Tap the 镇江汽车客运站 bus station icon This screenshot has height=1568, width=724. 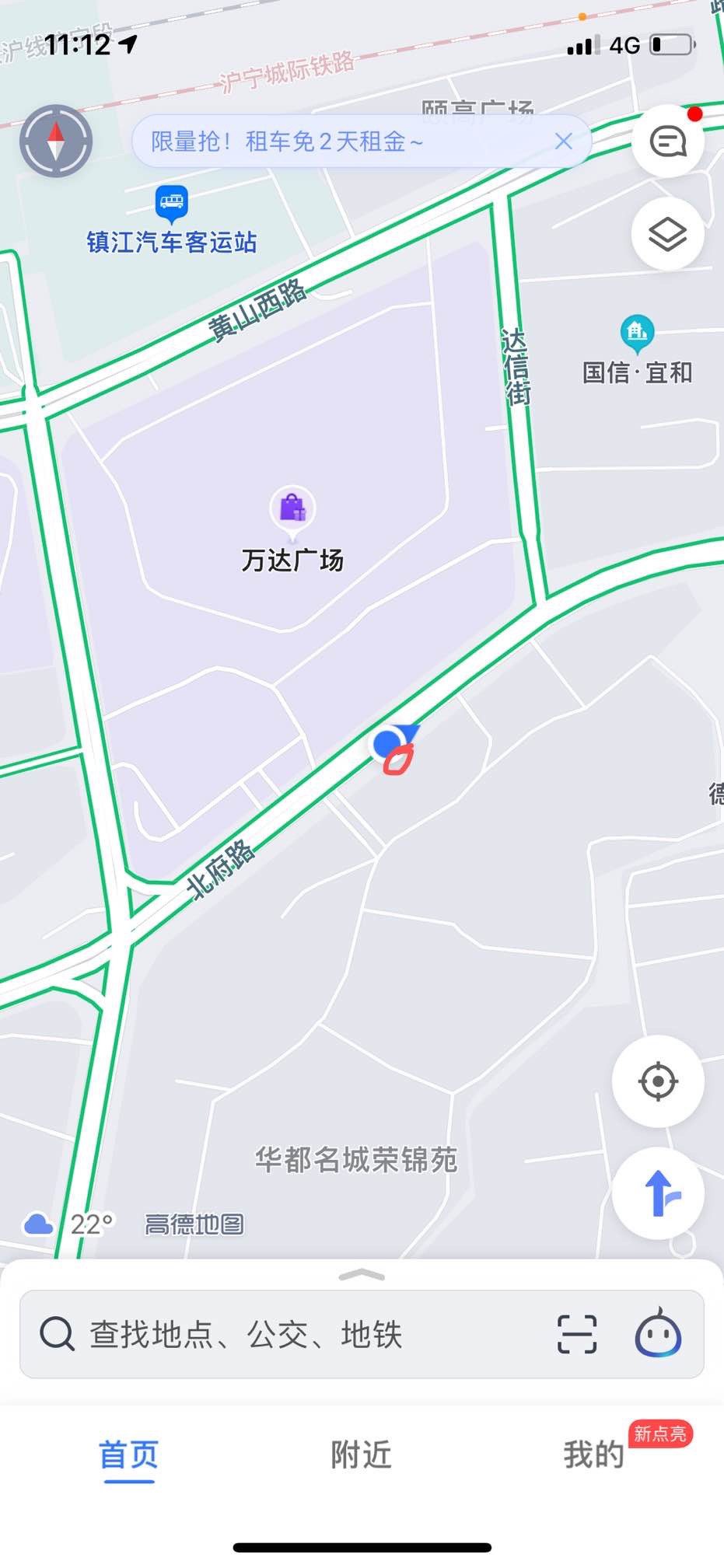[x=172, y=203]
